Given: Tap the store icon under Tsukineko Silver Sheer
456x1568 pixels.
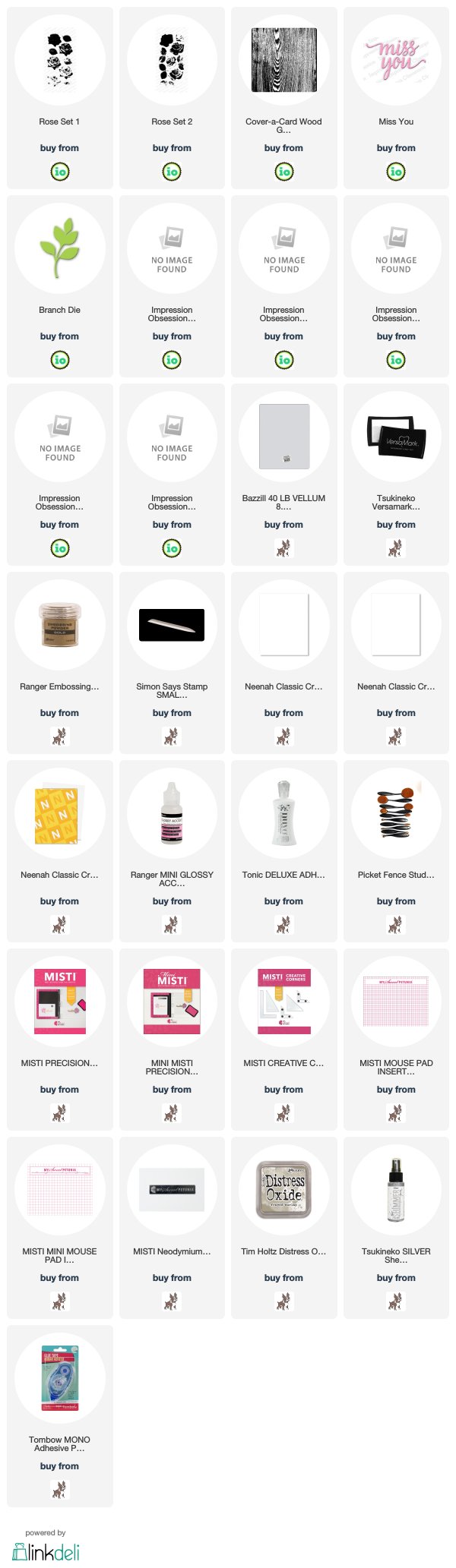Looking at the screenshot, I should coord(395,1301).
